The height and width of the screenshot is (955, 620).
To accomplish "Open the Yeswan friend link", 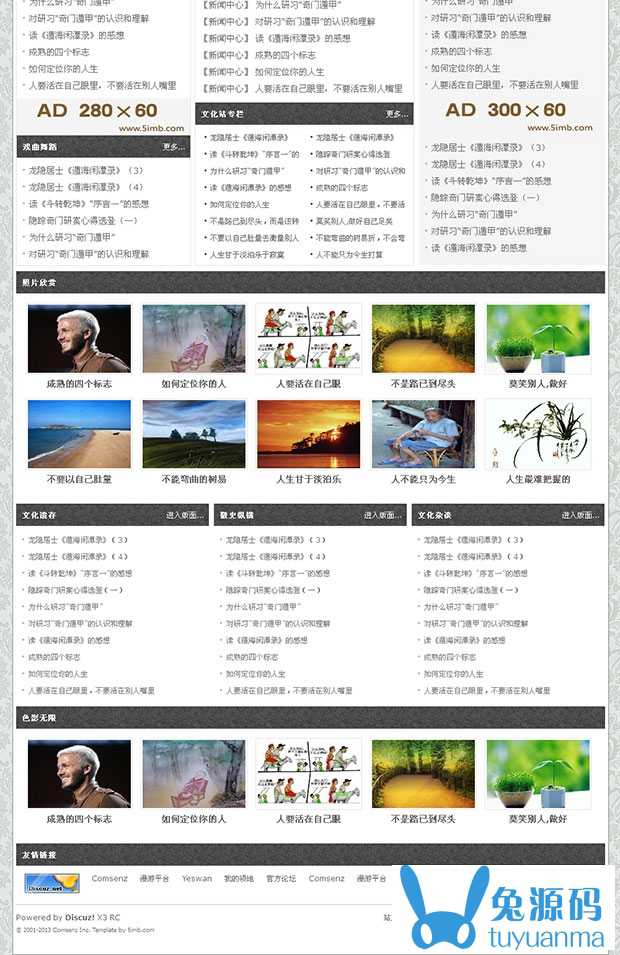I will tap(197, 879).
